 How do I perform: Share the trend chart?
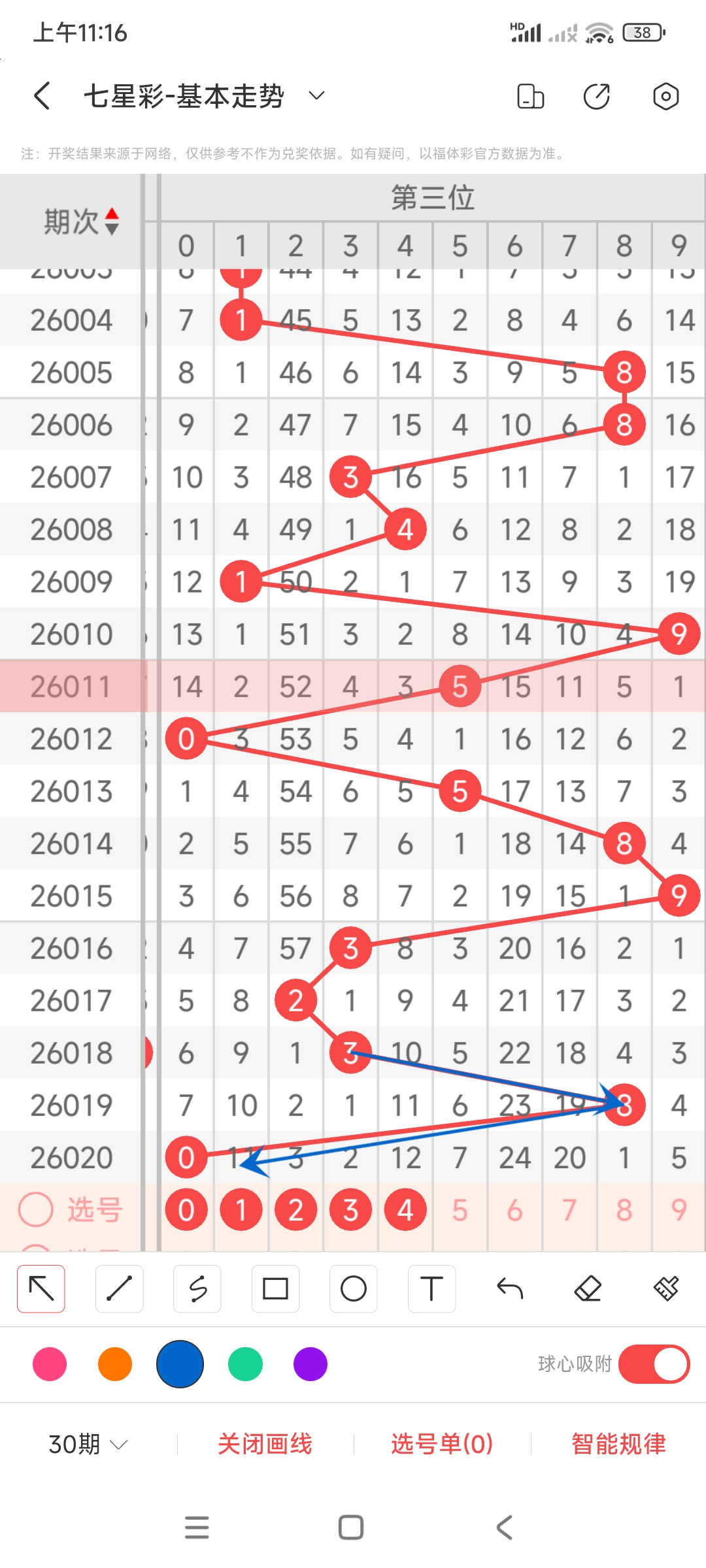596,96
